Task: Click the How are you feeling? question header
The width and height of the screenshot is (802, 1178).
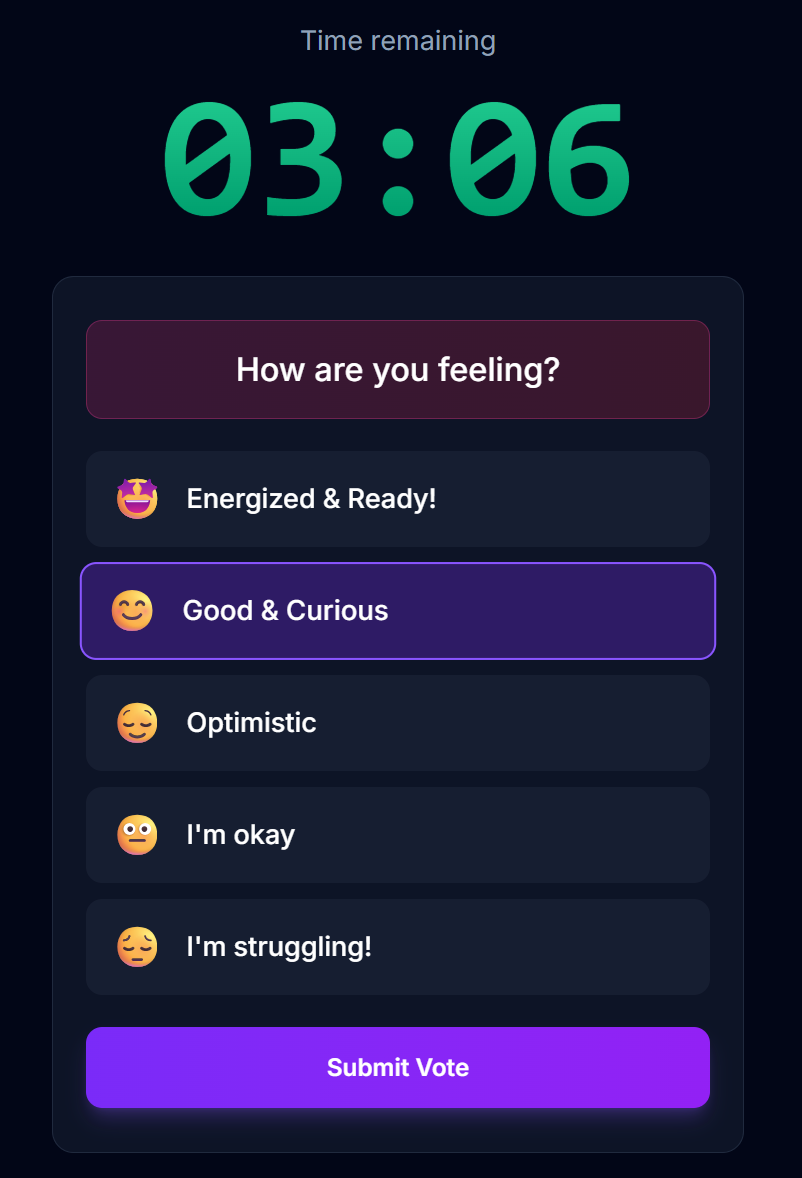Action: [x=398, y=369]
